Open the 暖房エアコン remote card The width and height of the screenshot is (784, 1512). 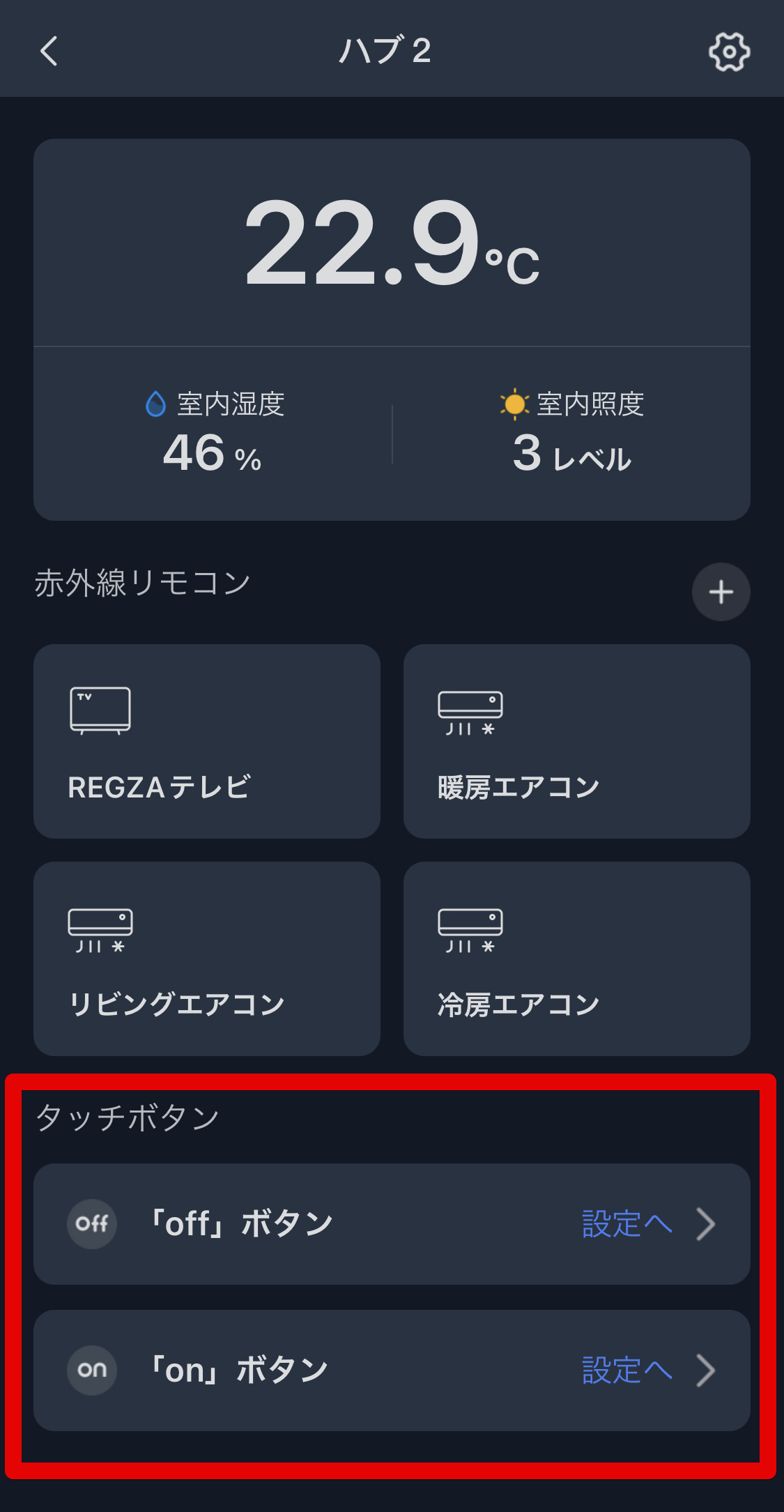577,741
